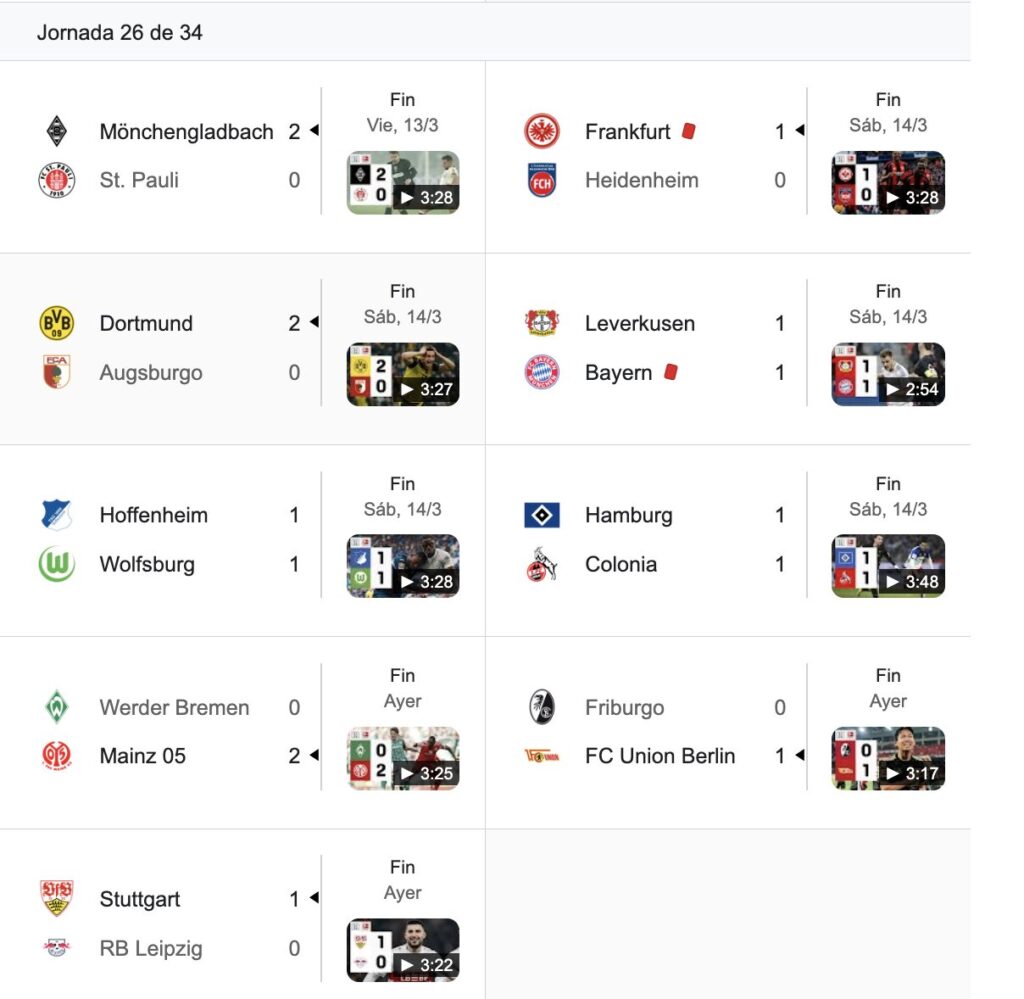Play the Frankfurt–Heidenheim highlights video
The height and width of the screenshot is (999, 1024).
point(888,182)
